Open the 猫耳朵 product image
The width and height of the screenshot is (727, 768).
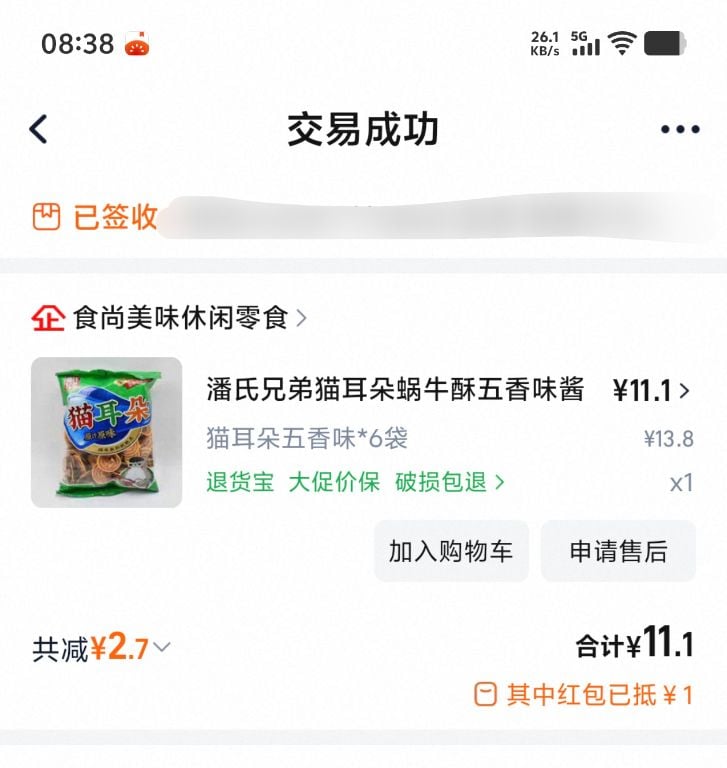107,432
